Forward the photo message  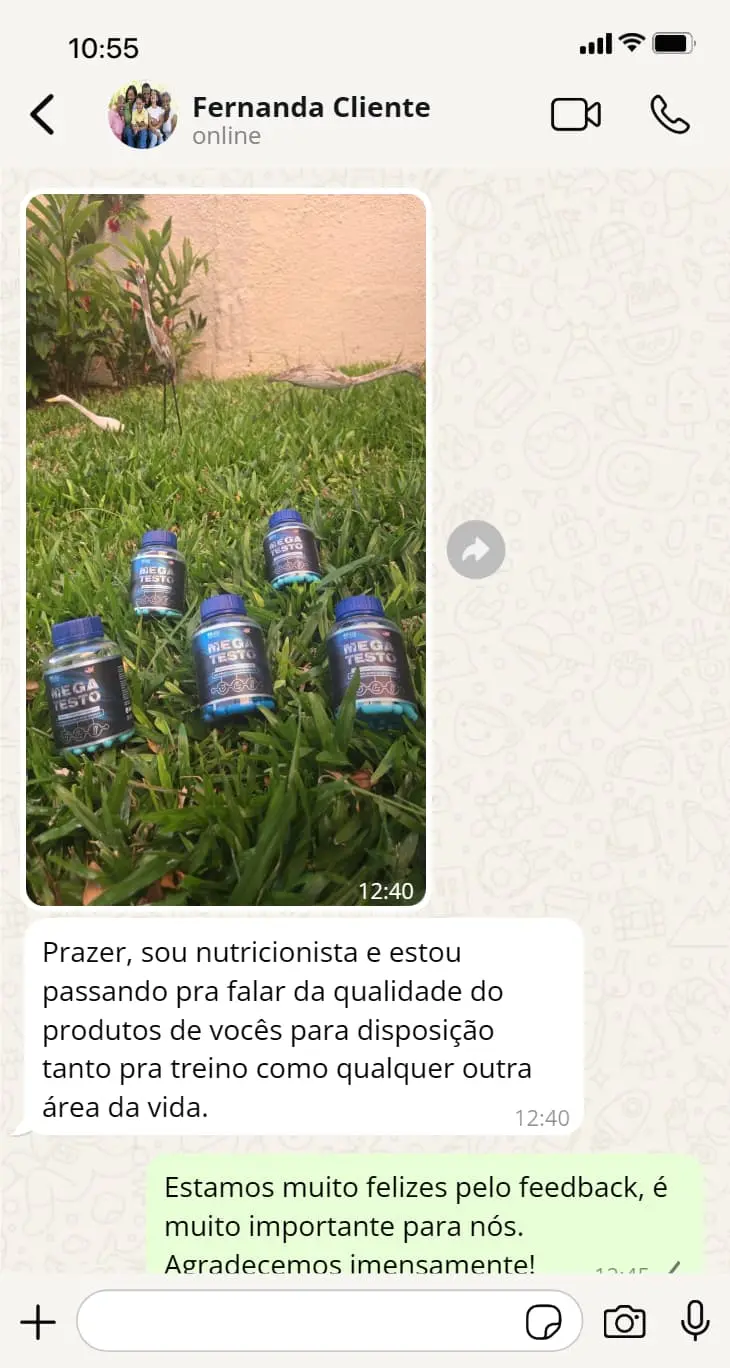[x=475, y=550]
